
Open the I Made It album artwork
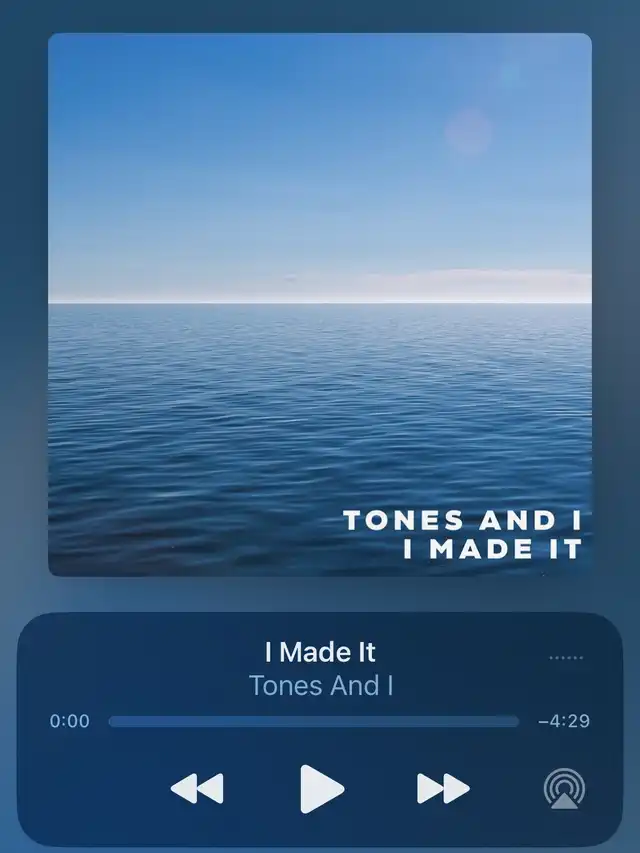320,304
